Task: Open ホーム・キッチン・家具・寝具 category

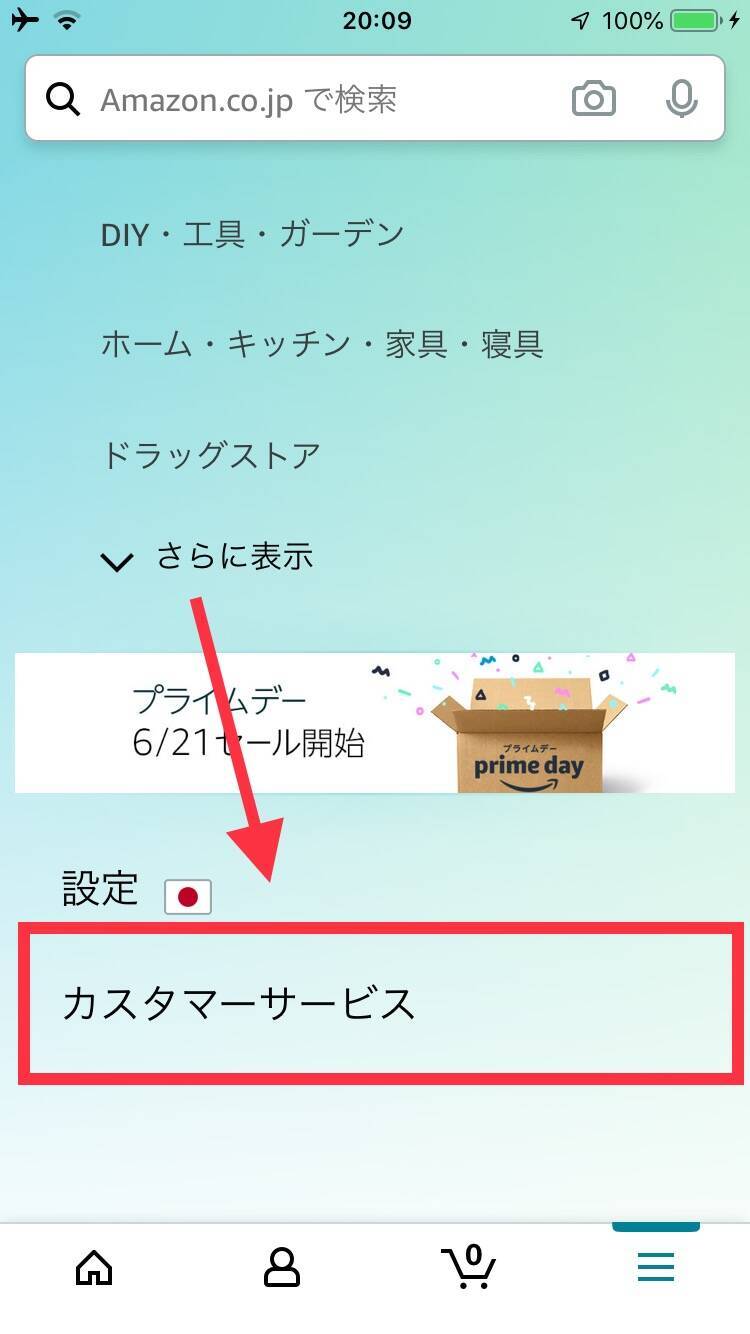Action: click(x=321, y=345)
